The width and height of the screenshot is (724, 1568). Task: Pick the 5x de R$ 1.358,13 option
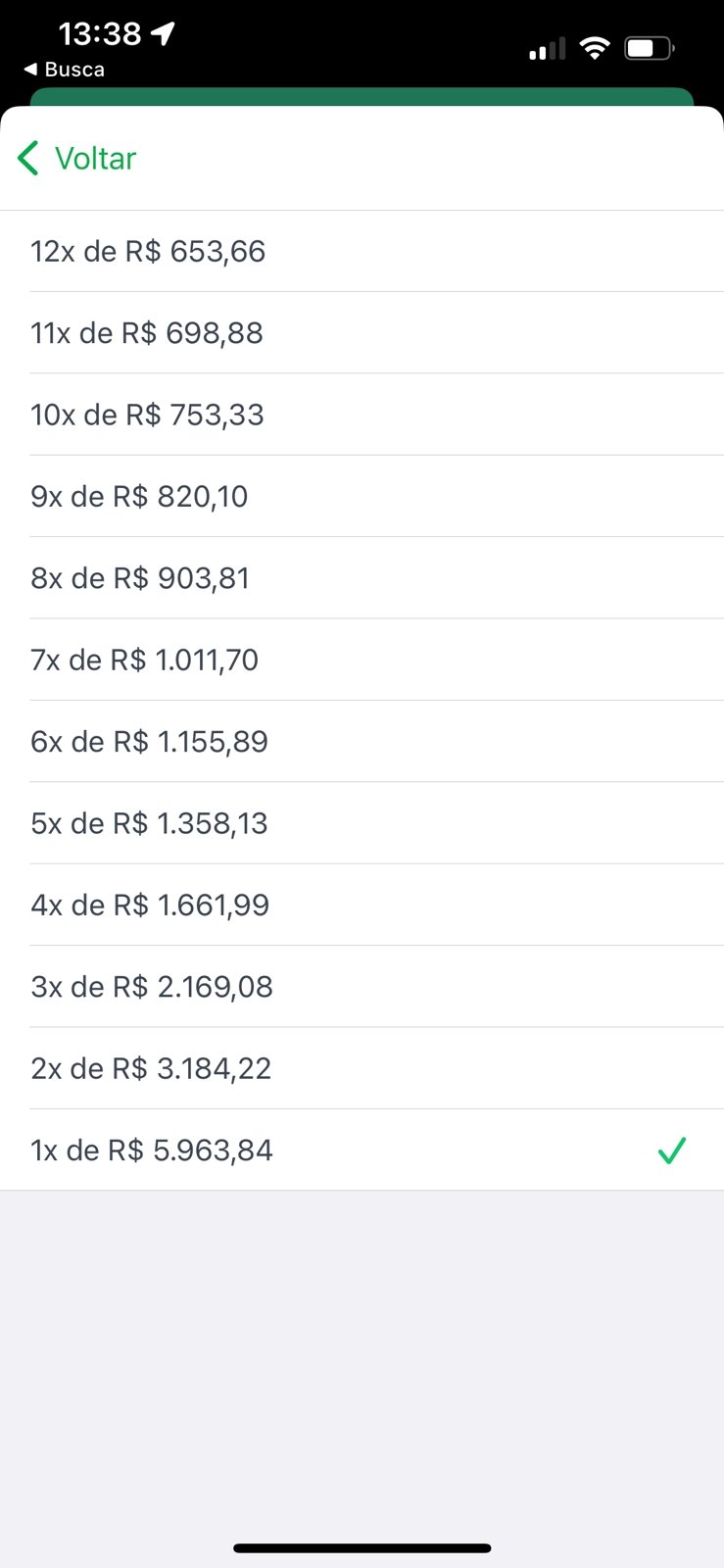point(362,823)
